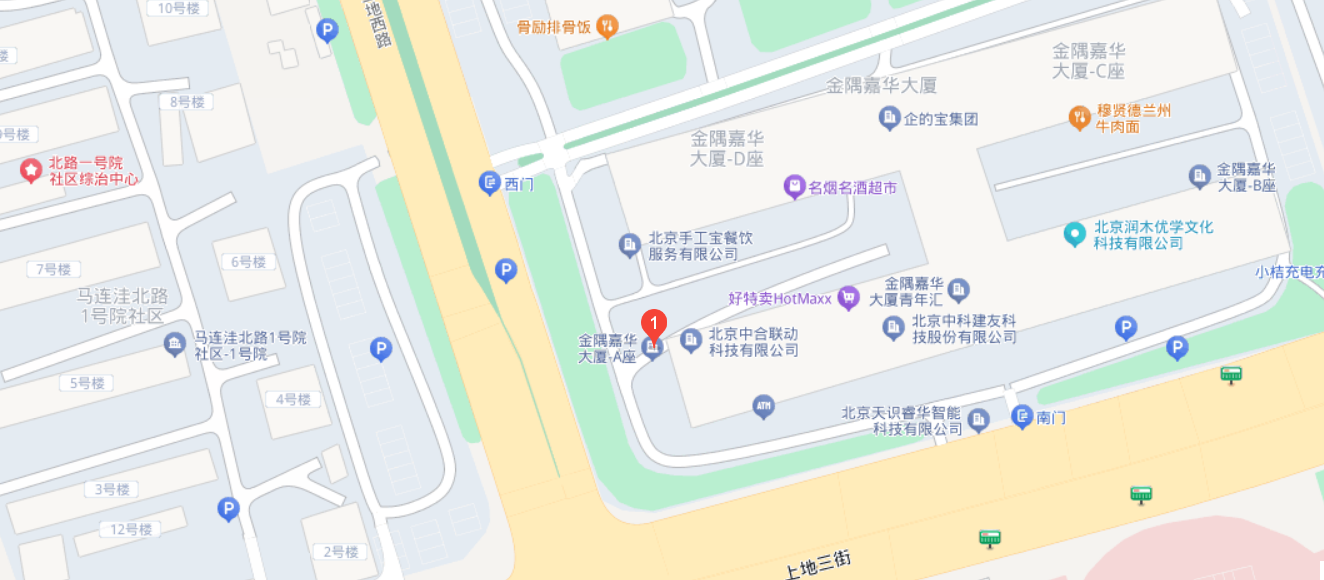Tap the red numbered marker 1
This screenshot has height=580, width=1324.
[x=654, y=323]
